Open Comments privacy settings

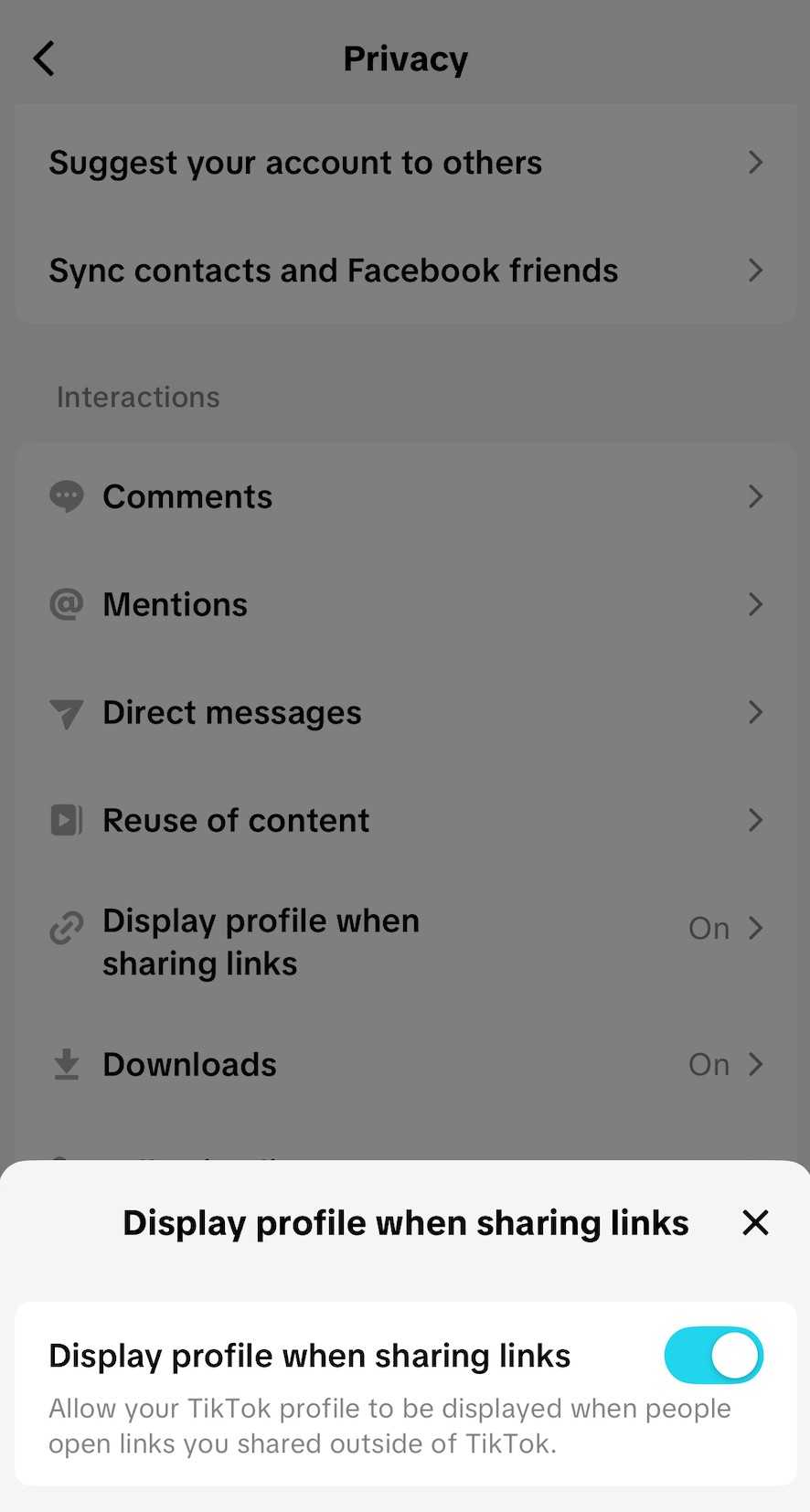[x=405, y=496]
